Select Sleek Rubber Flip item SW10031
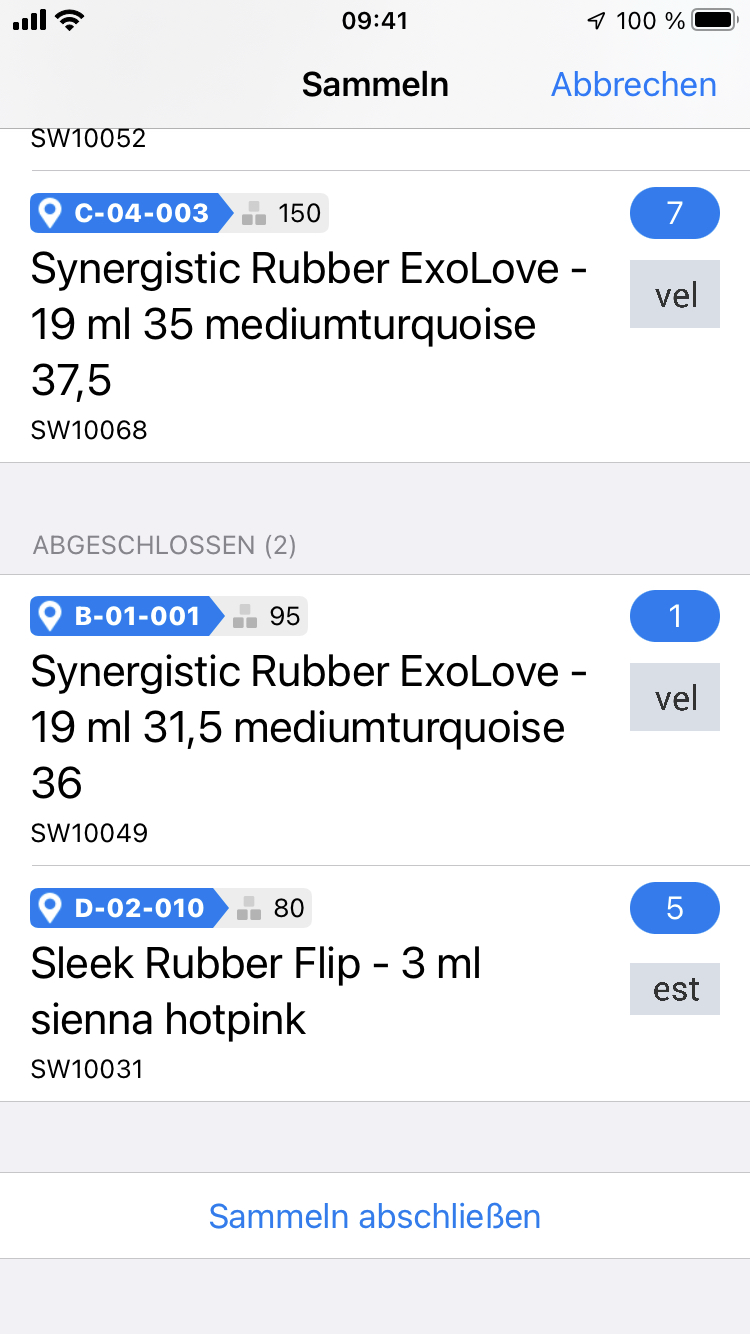Viewport: 750px width, 1334px height. (x=375, y=984)
